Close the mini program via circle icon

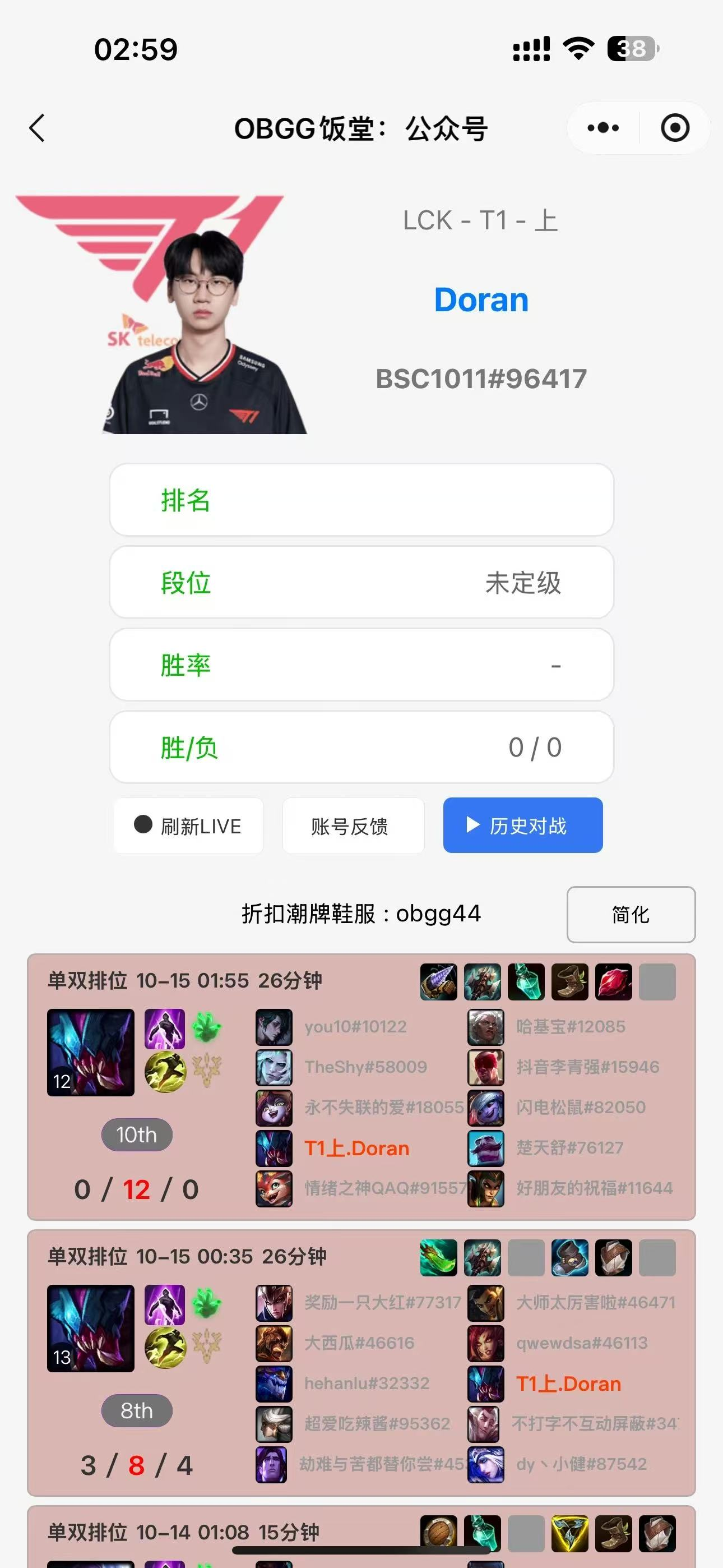(x=674, y=128)
